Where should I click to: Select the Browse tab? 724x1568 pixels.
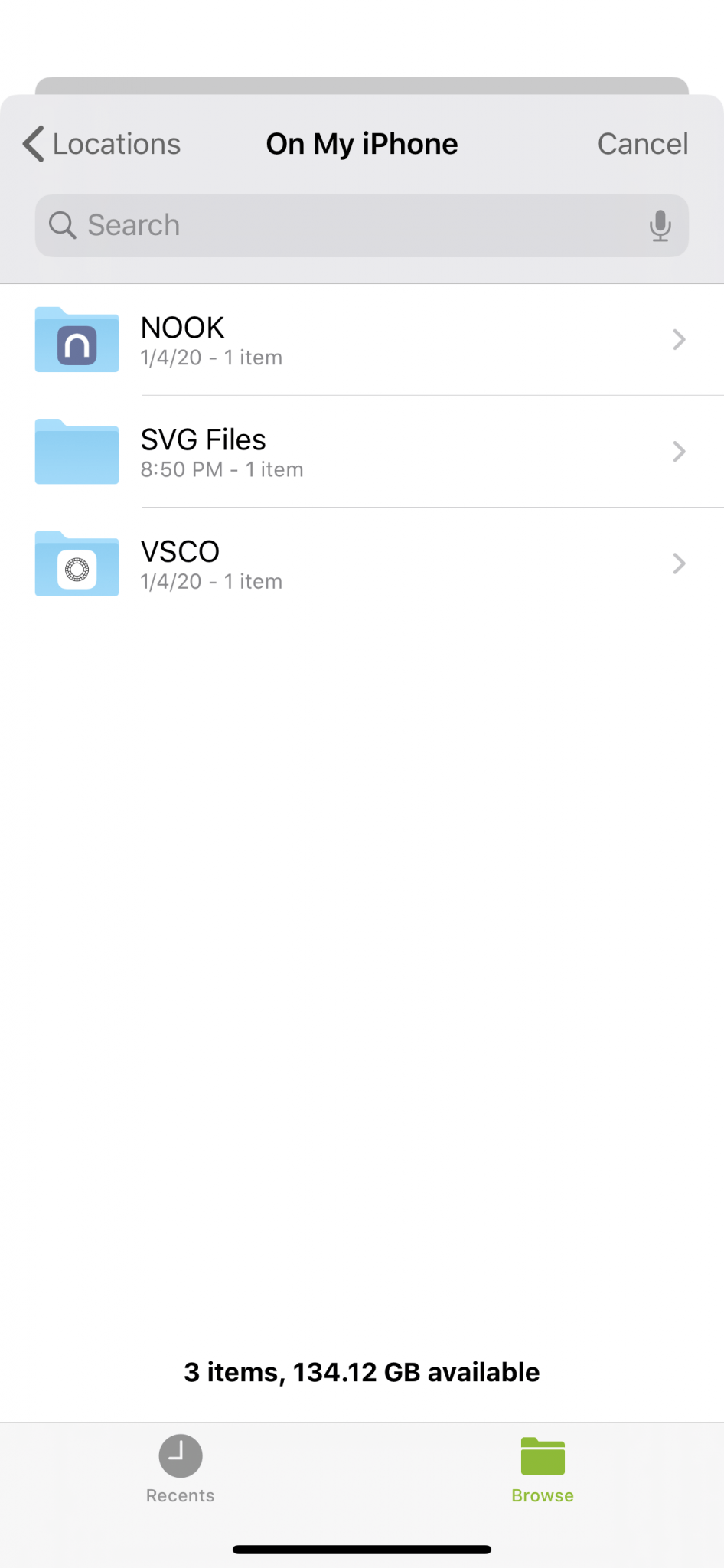[x=543, y=1469]
